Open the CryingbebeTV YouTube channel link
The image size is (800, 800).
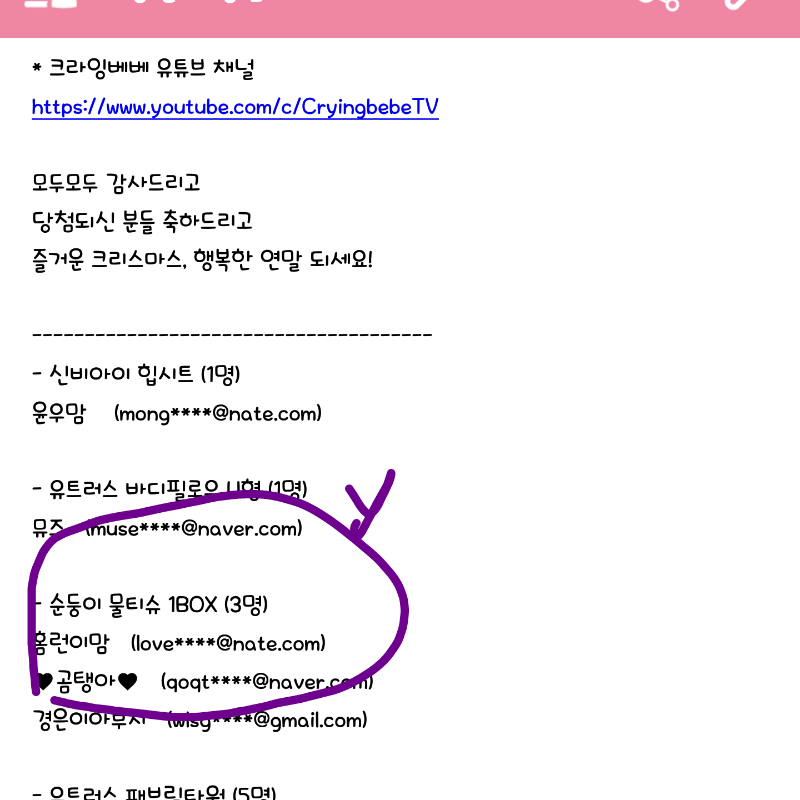click(x=235, y=108)
